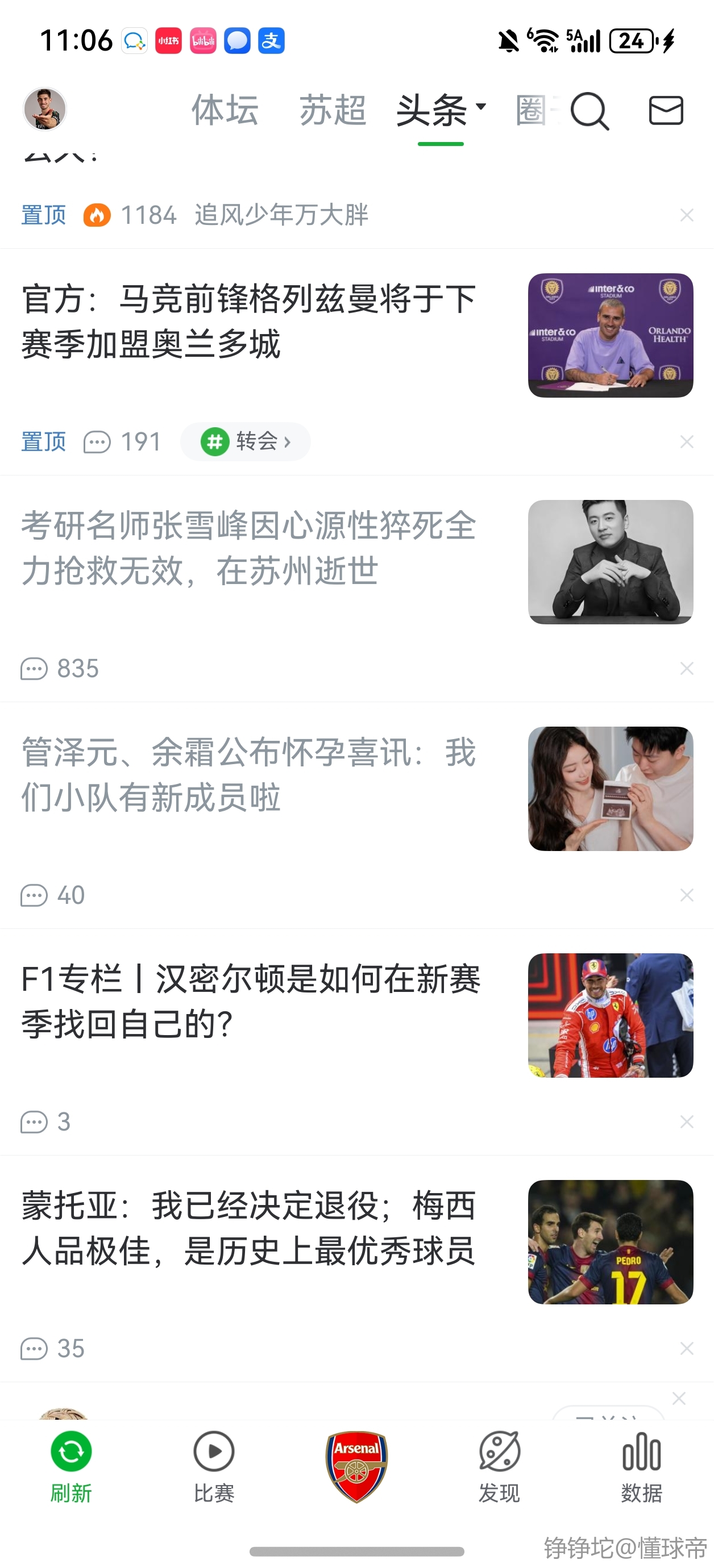
Task: Open the F1专栏 Hamilton article
Action: coord(250,1001)
